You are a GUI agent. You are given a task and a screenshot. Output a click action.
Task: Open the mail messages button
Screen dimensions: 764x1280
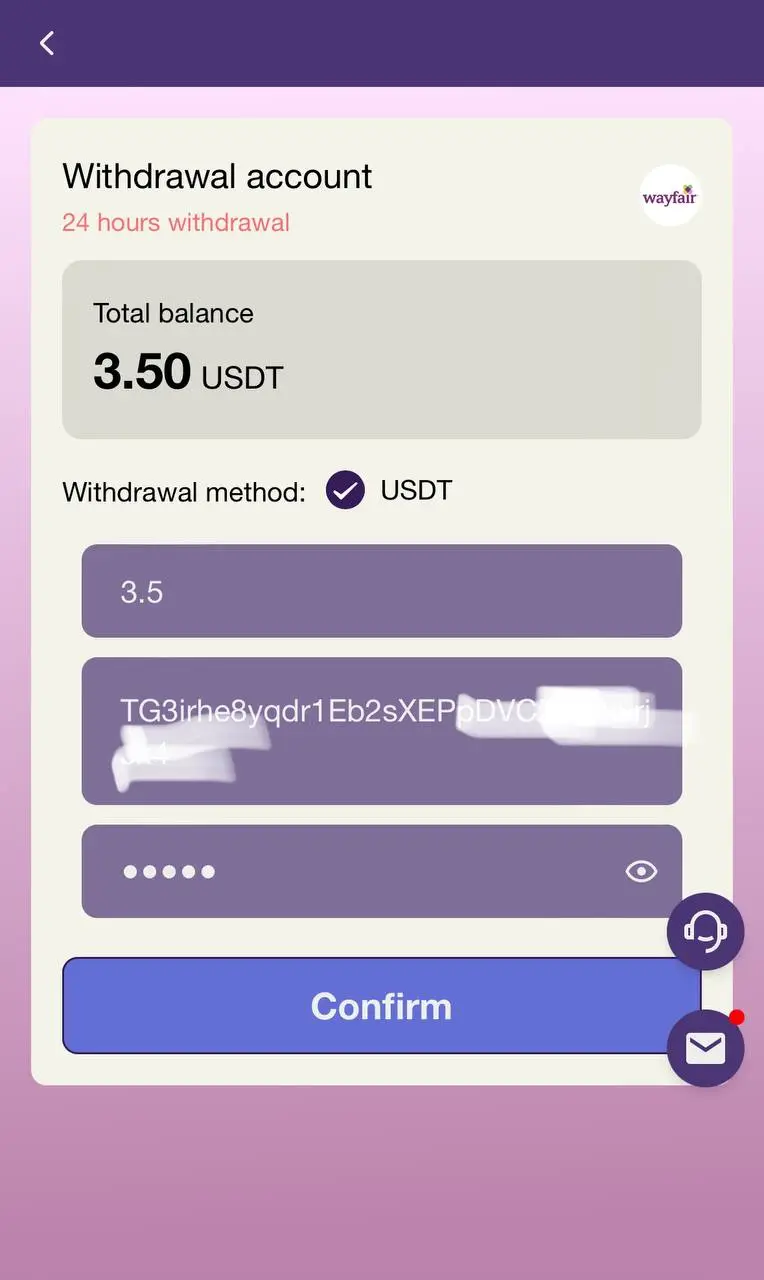tap(705, 1048)
